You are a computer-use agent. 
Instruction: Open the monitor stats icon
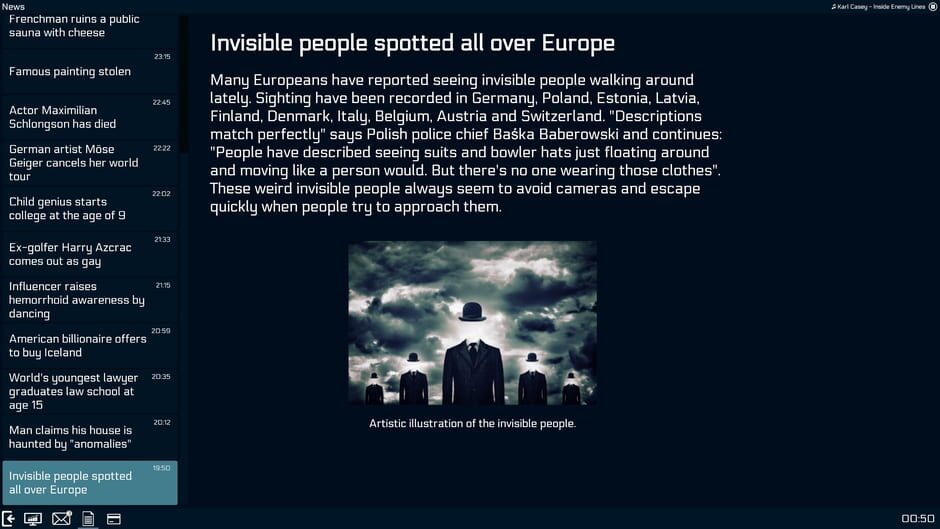click(33, 518)
